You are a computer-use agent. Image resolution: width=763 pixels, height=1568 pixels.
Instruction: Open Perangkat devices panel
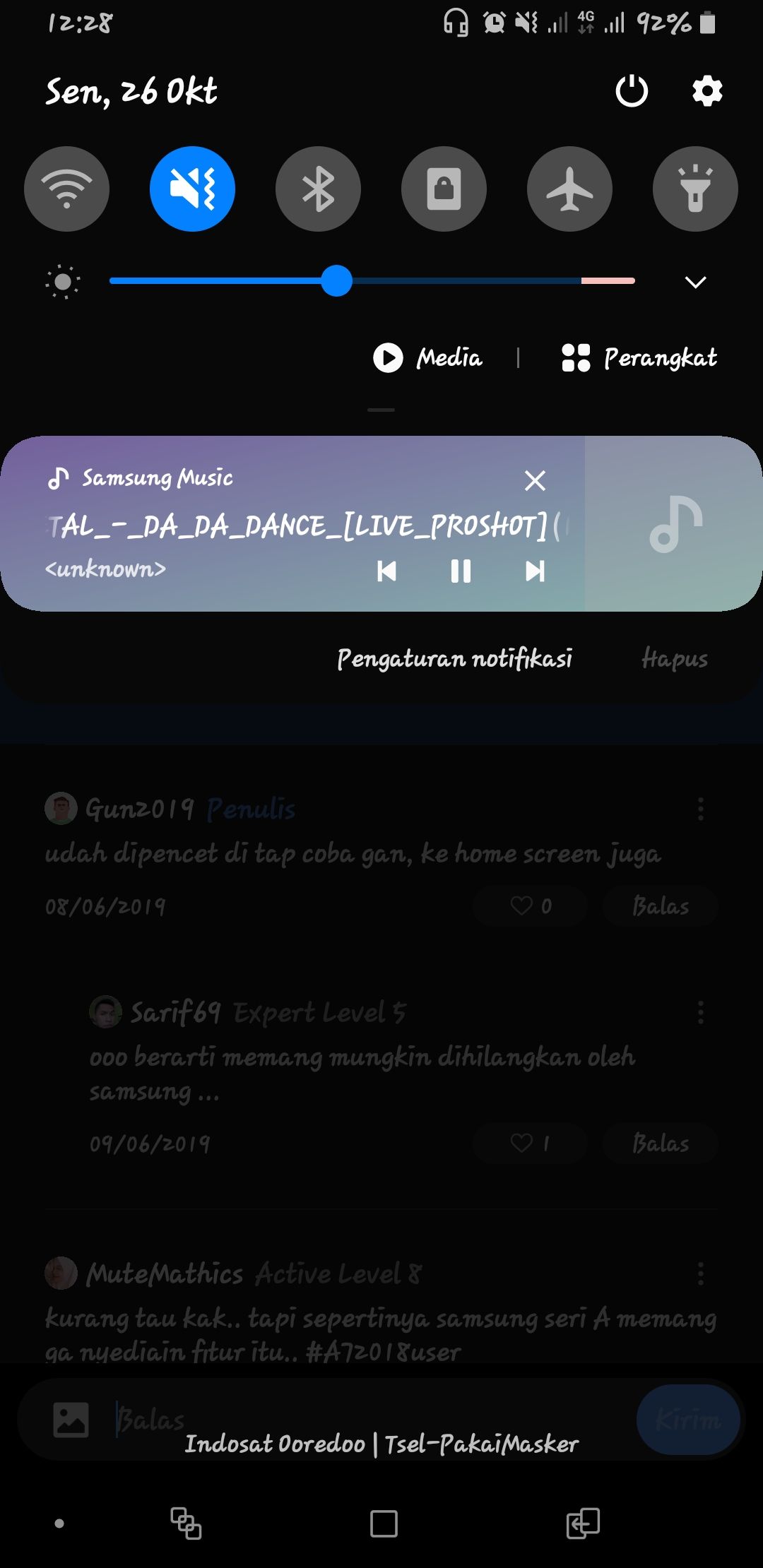coord(639,357)
